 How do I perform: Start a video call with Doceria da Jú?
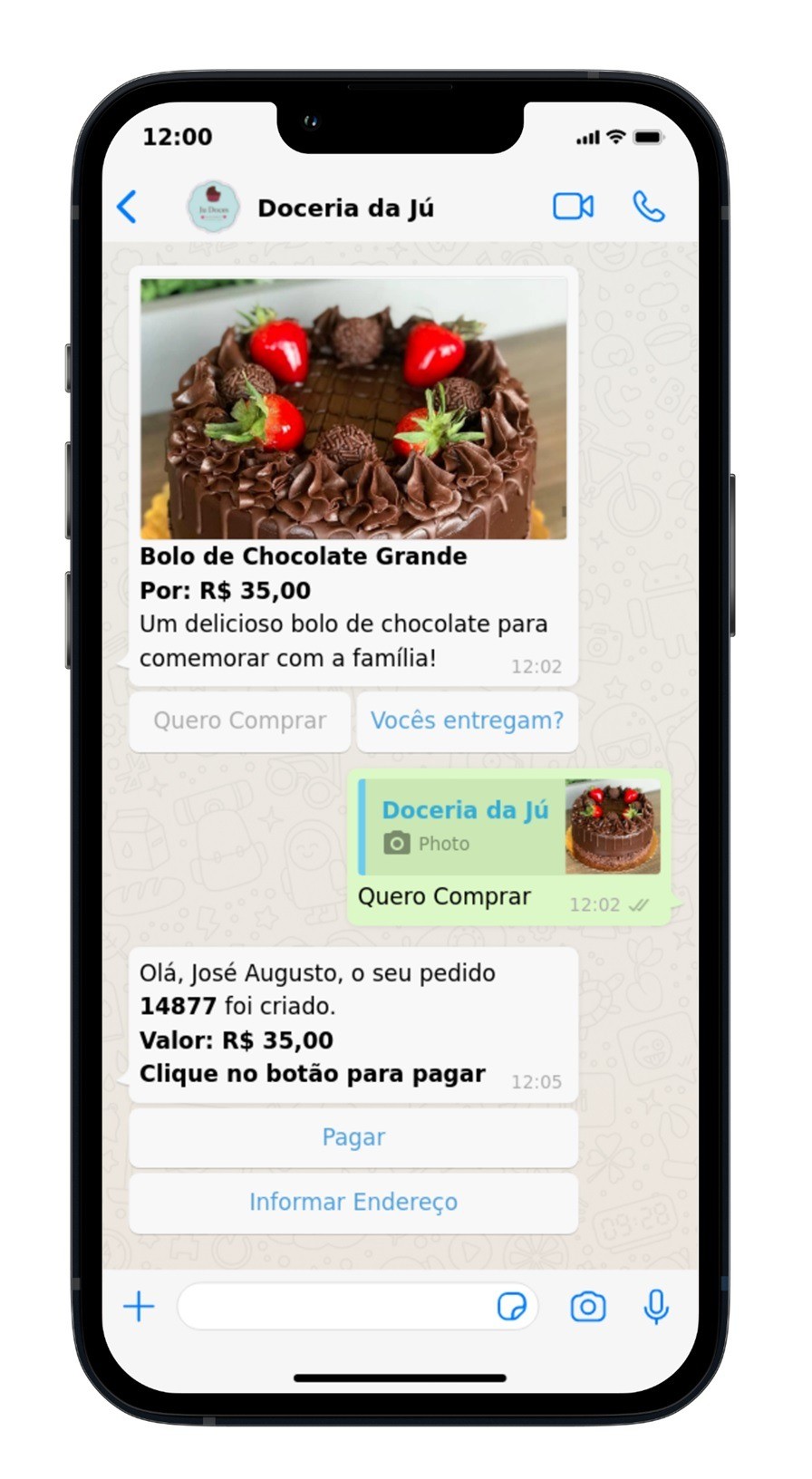point(573,208)
